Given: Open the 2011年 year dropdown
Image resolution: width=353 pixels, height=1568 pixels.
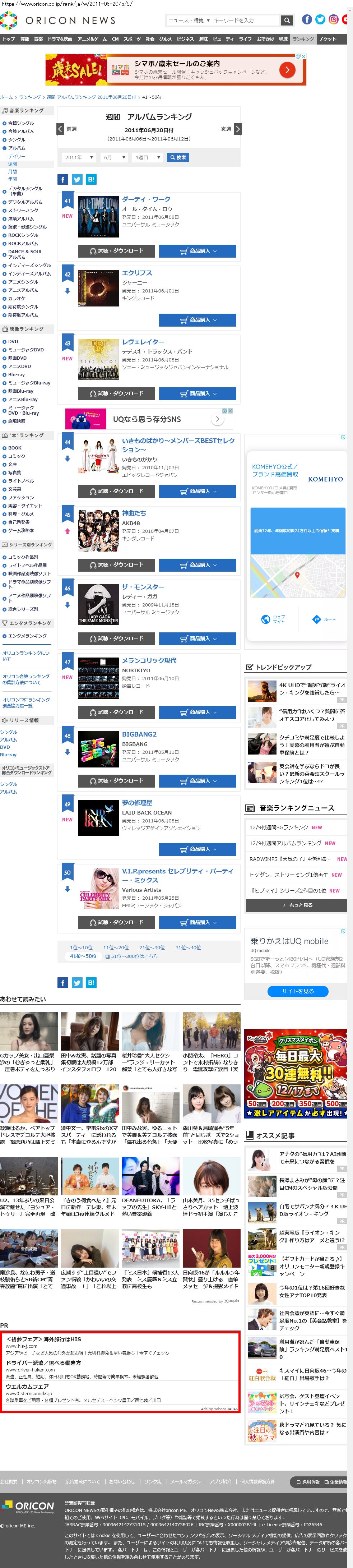Looking at the screenshot, I should [x=79, y=157].
